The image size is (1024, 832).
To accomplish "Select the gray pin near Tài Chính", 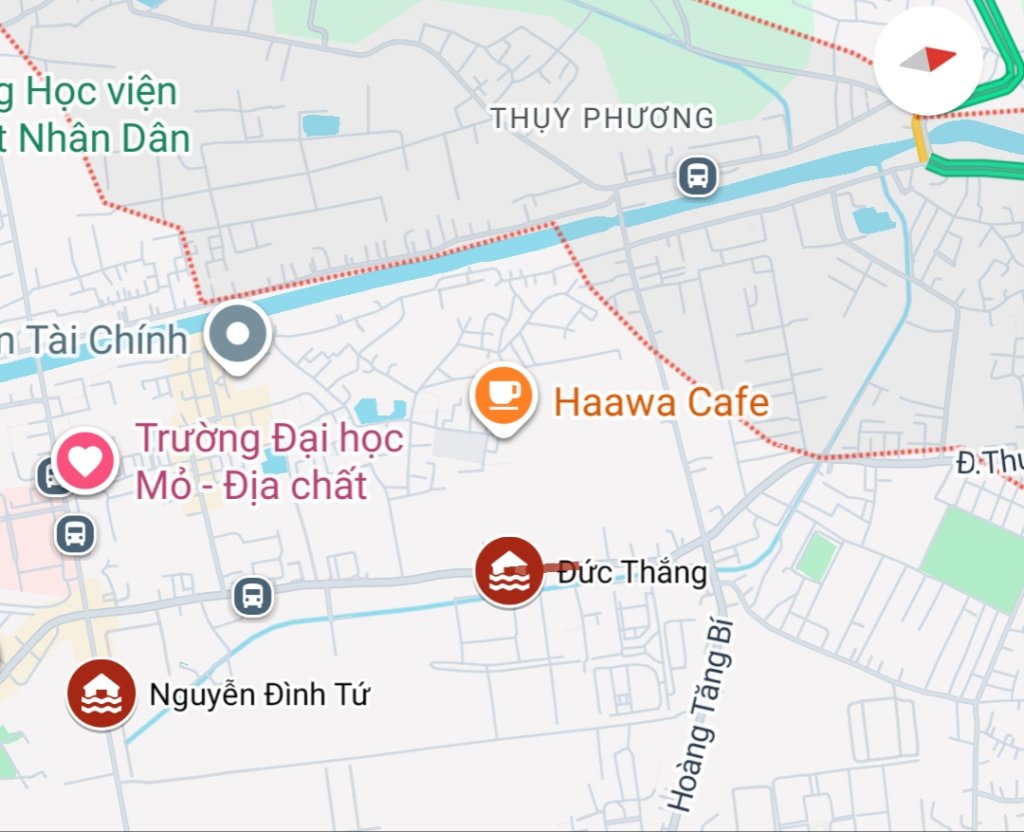I will 238,336.
